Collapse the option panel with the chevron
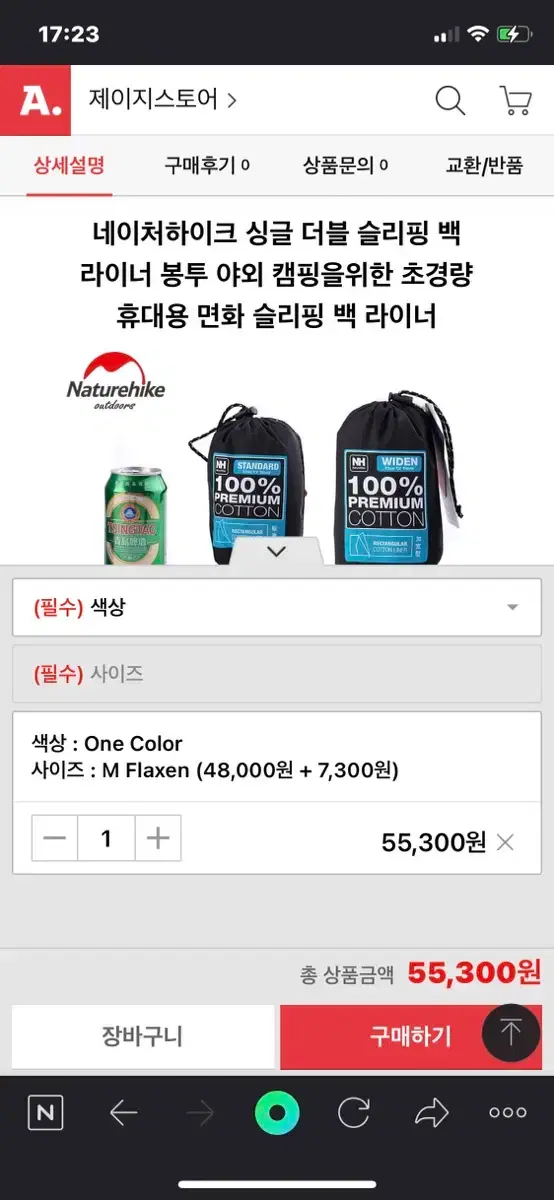This screenshot has width=554, height=1200. coord(276,551)
